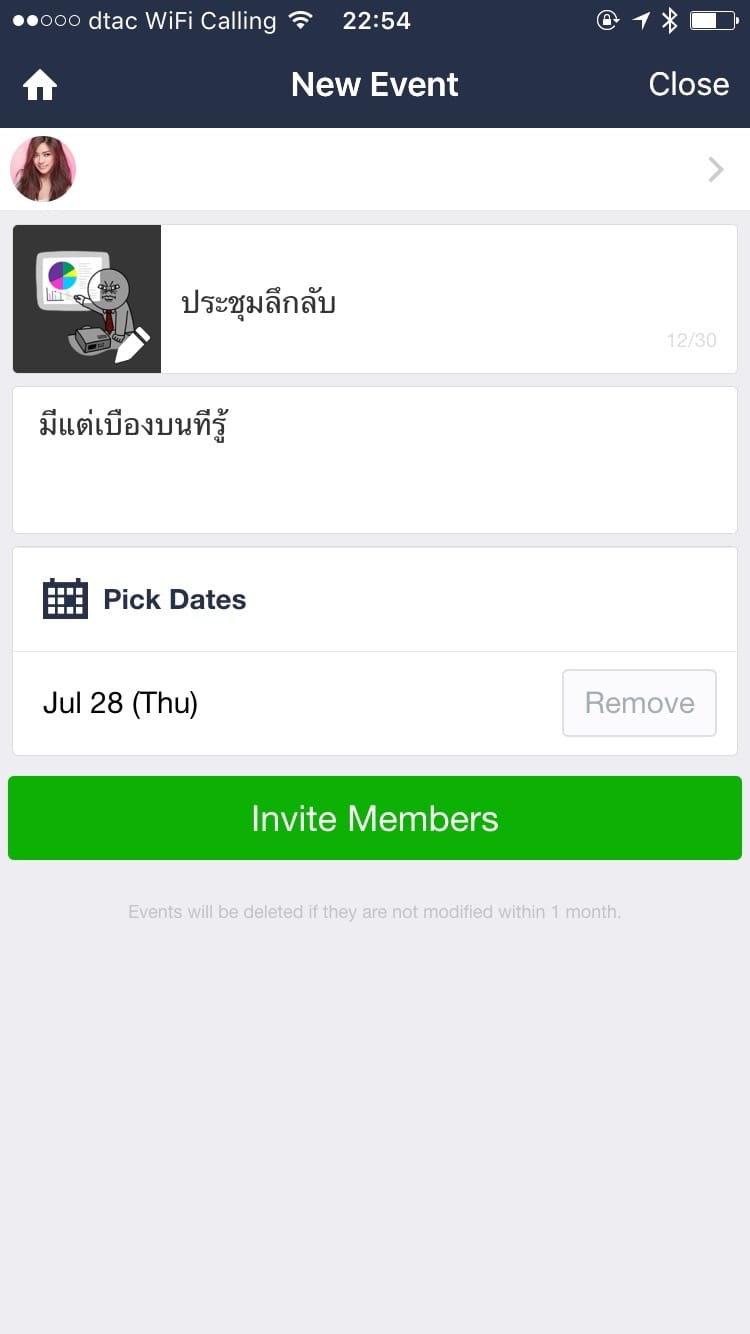Close the New Event screen
Image resolution: width=750 pixels, height=1334 pixels.
point(688,85)
